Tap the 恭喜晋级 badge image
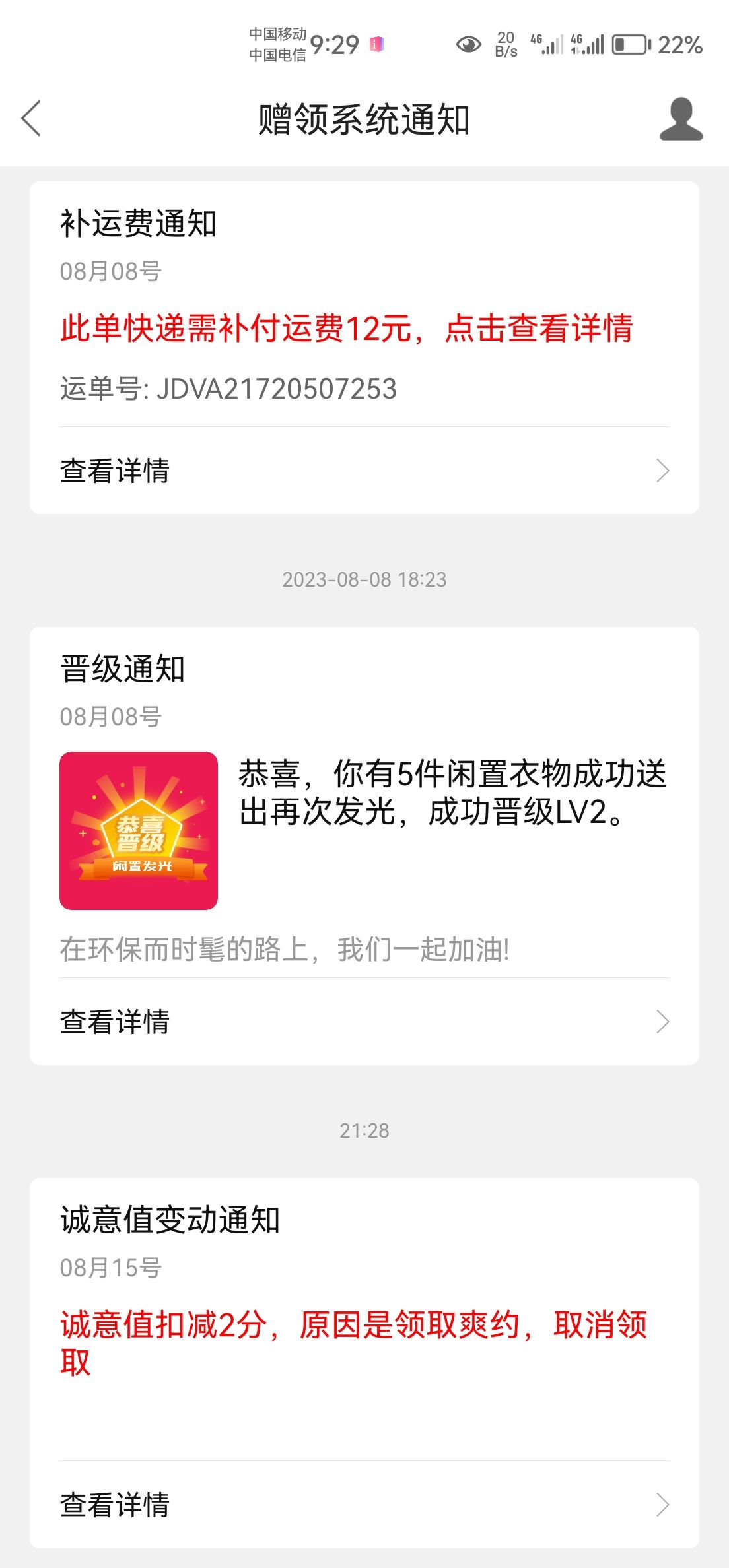 tap(139, 831)
